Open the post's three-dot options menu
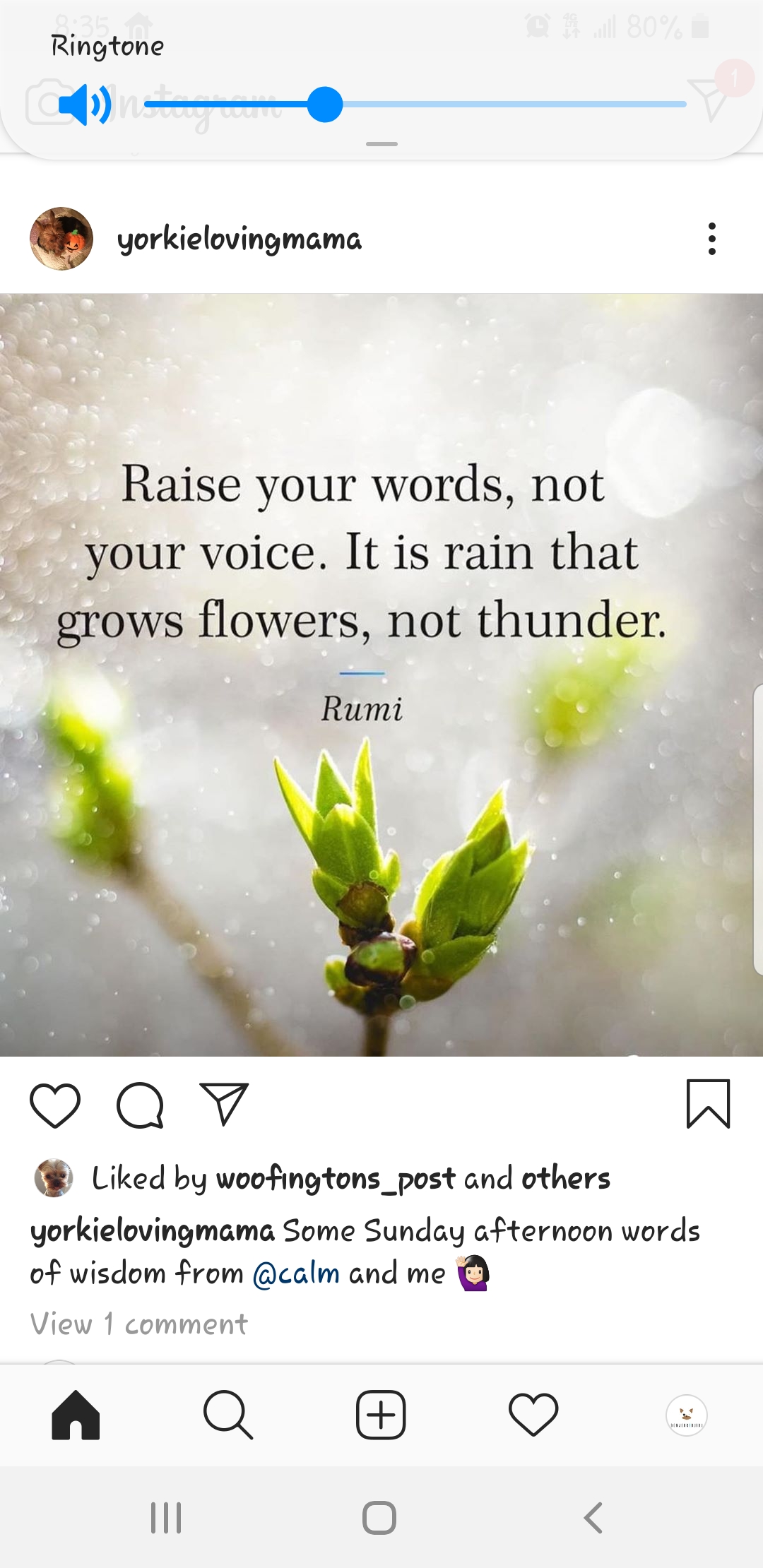Image resolution: width=763 pixels, height=1568 pixels. click(711, 239)
